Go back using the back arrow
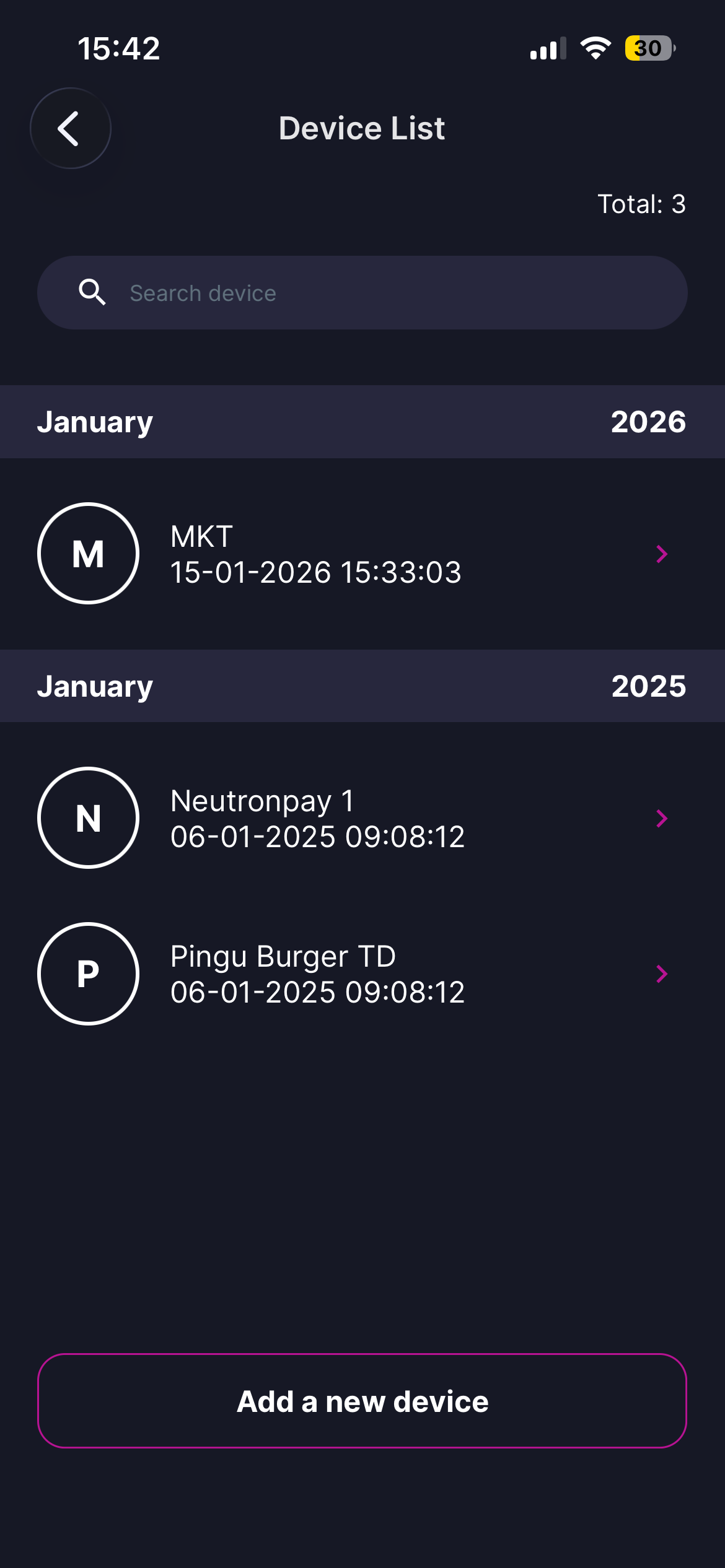 tap(70, 128)
